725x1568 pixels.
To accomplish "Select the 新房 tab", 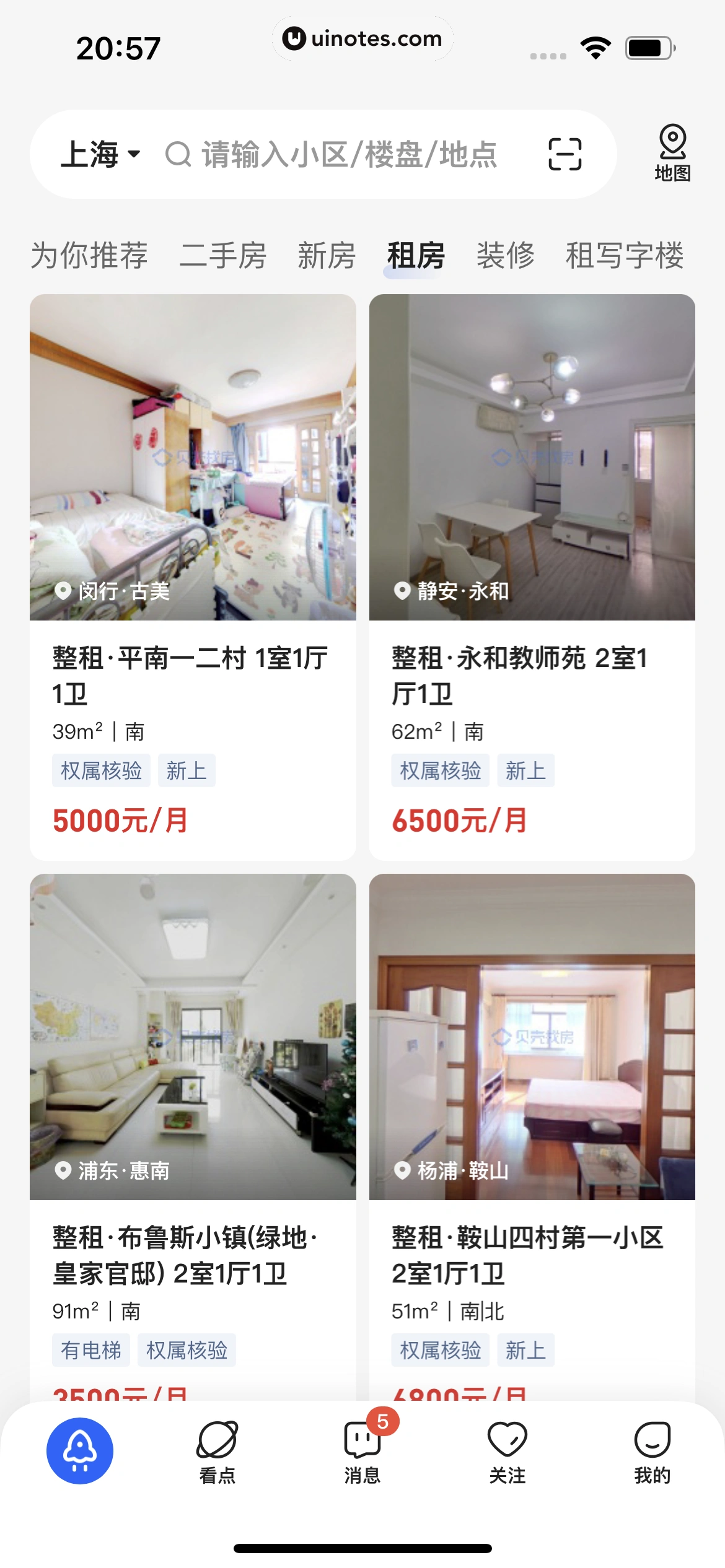I will point(327,255).
